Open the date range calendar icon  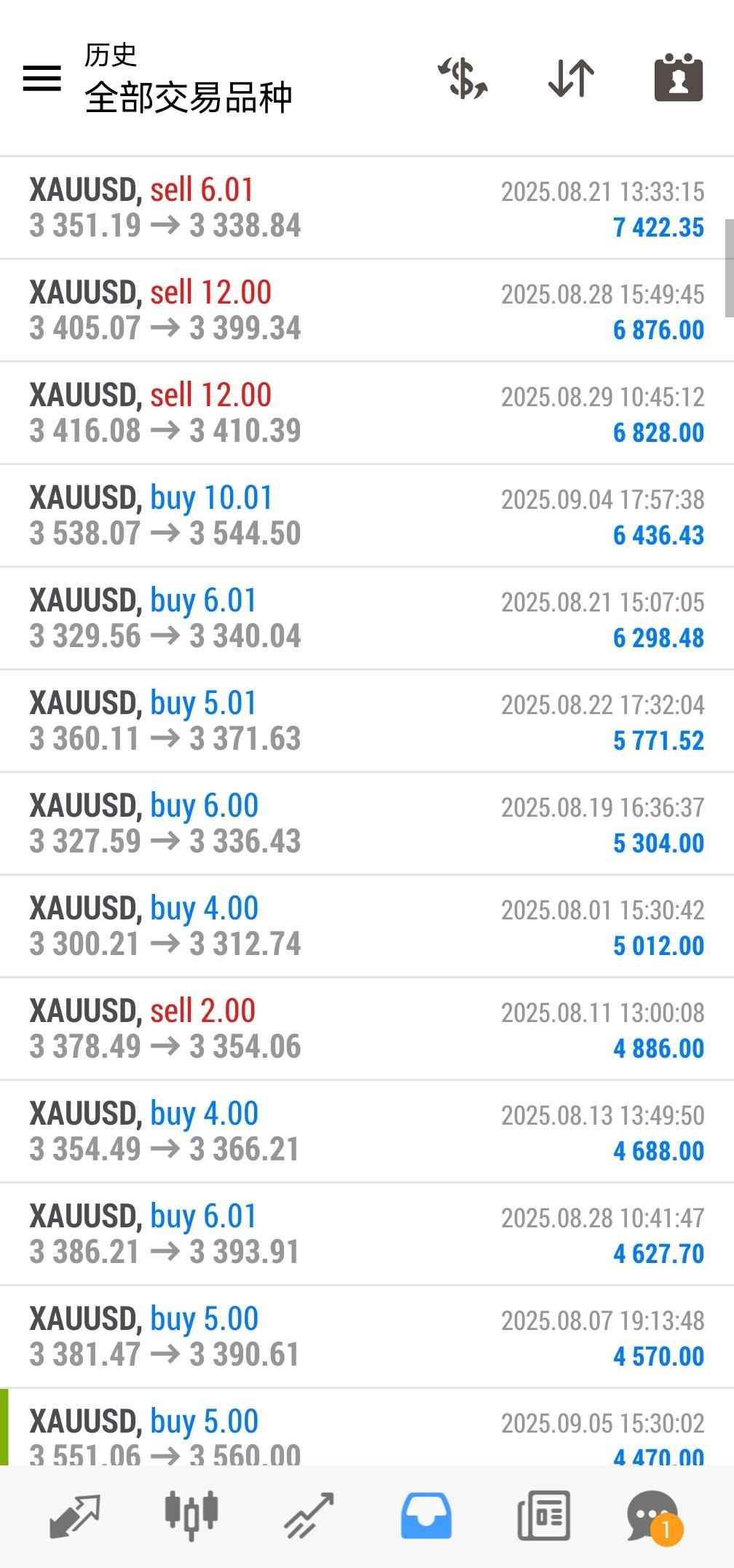(679, 77)
